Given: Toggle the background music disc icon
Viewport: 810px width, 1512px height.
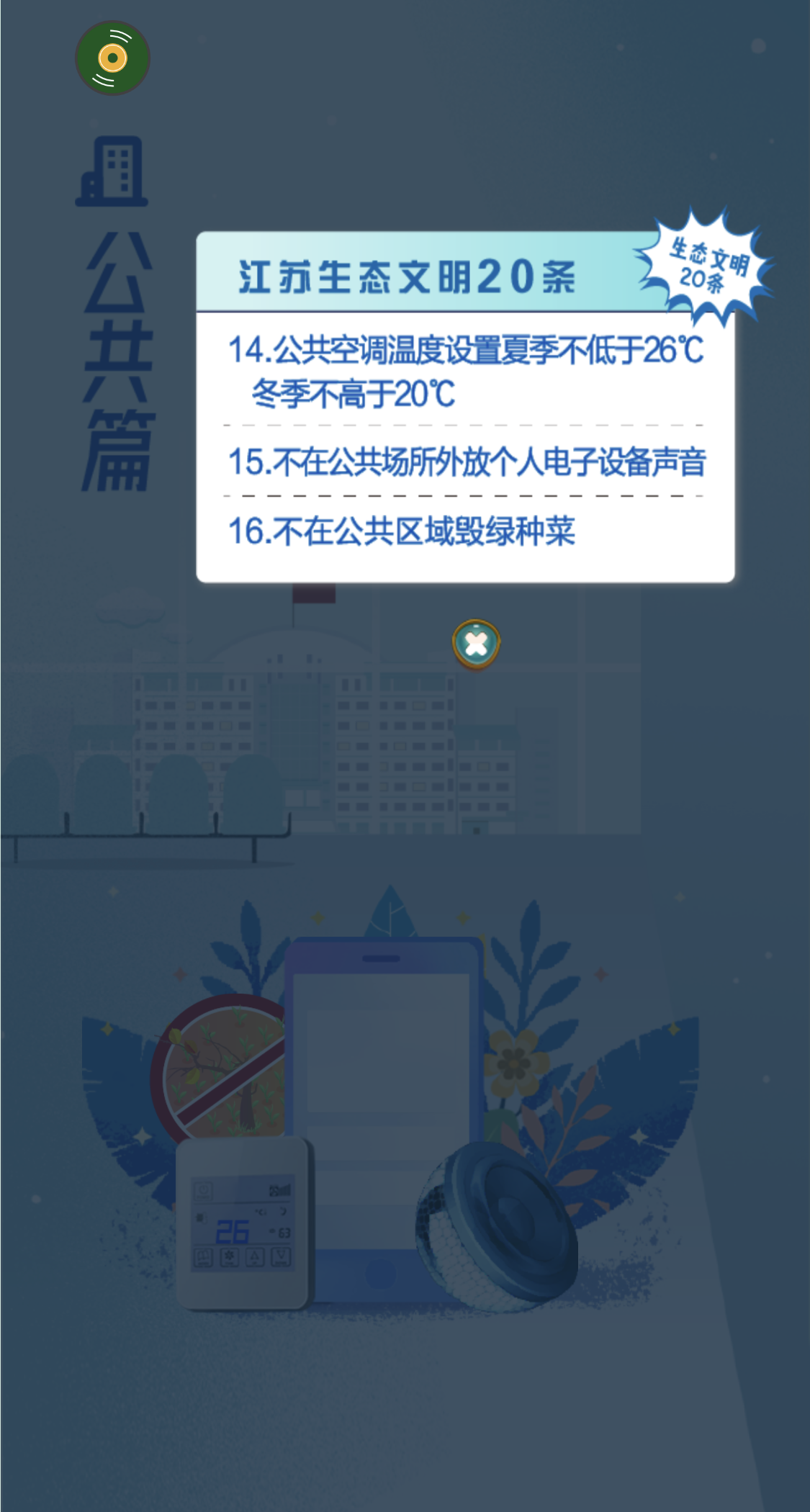Looking at the screenshot, I should tap(113, 58).
